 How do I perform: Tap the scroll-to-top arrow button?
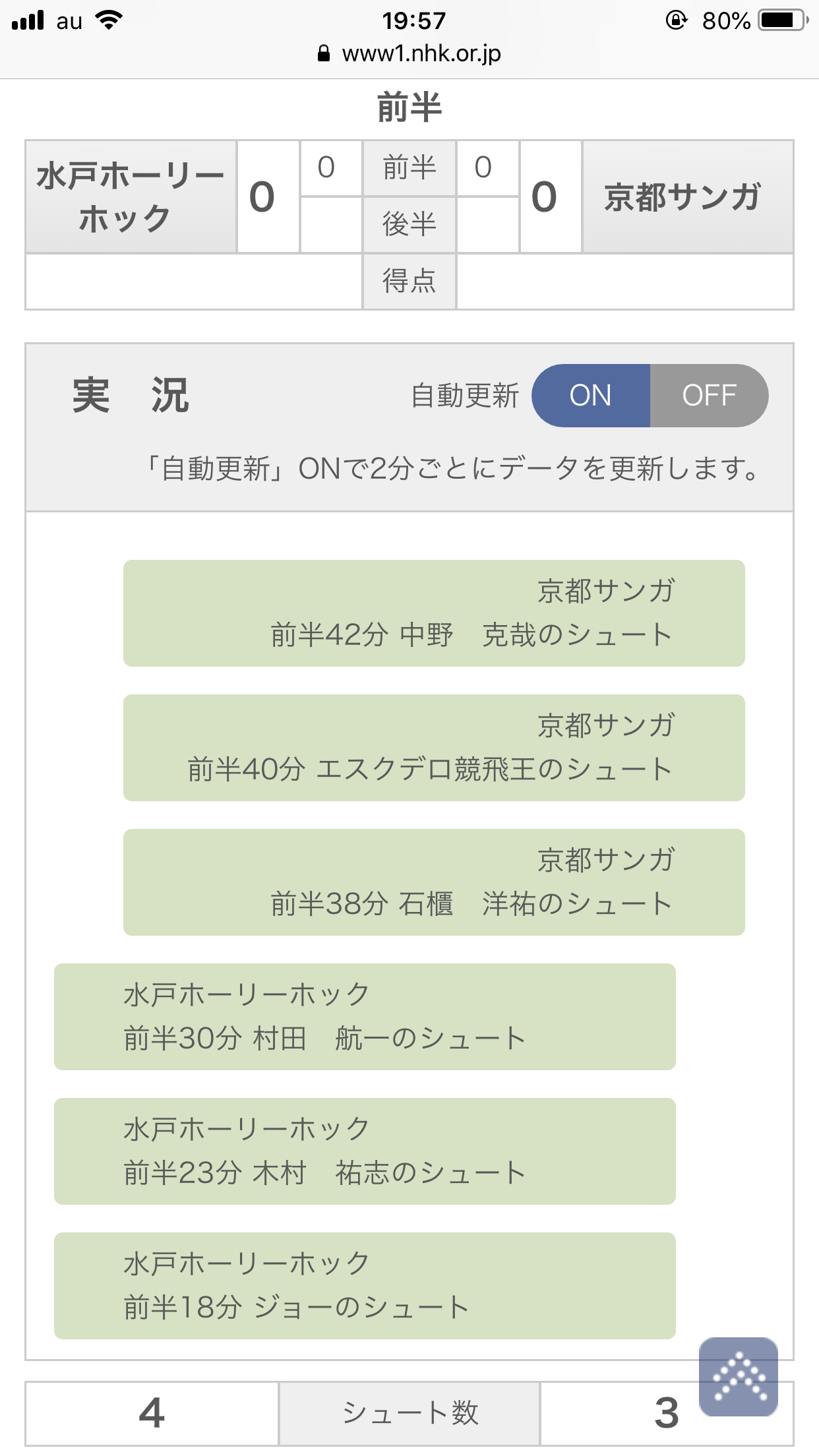click(739, 1376)
